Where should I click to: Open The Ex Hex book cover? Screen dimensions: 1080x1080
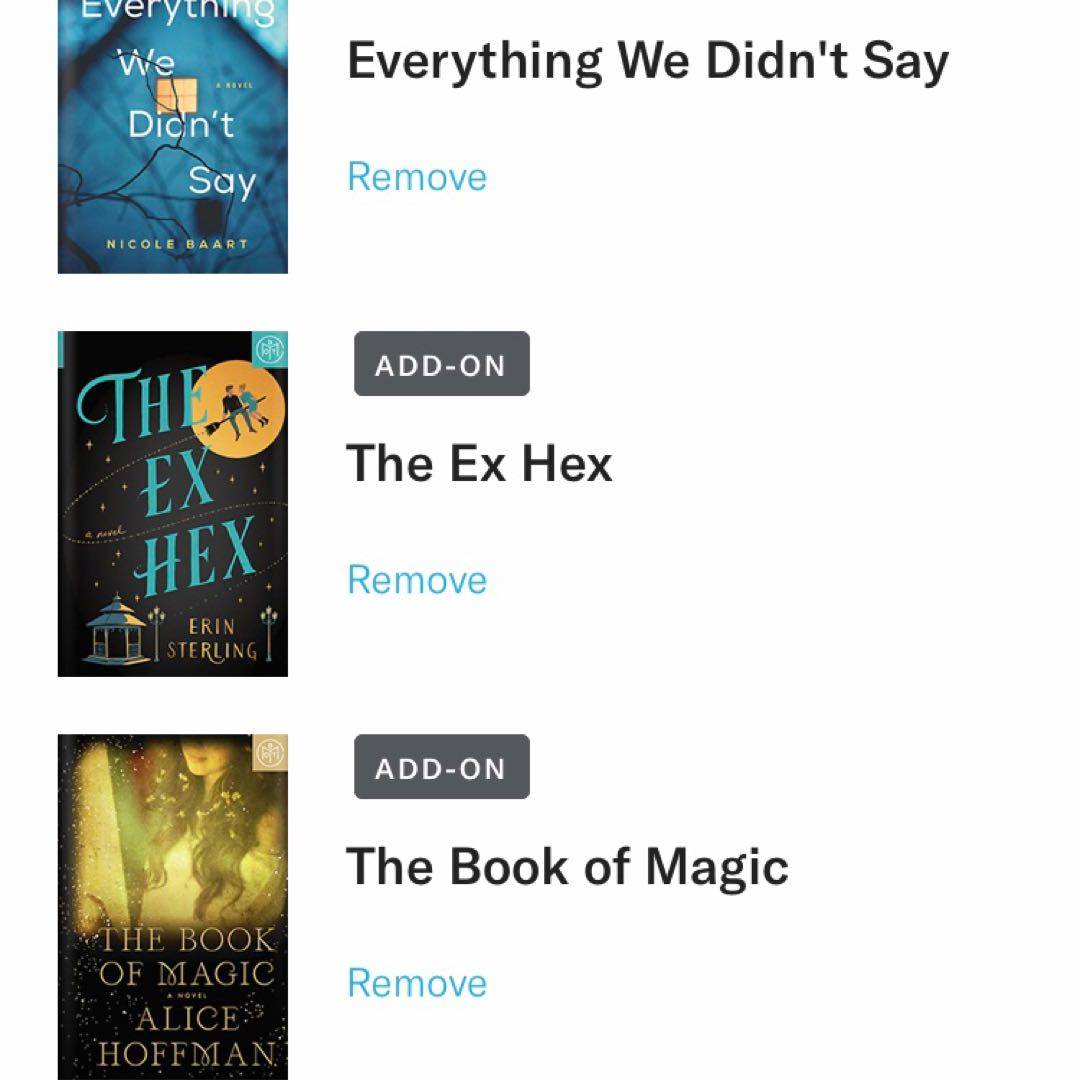[173, 504]
